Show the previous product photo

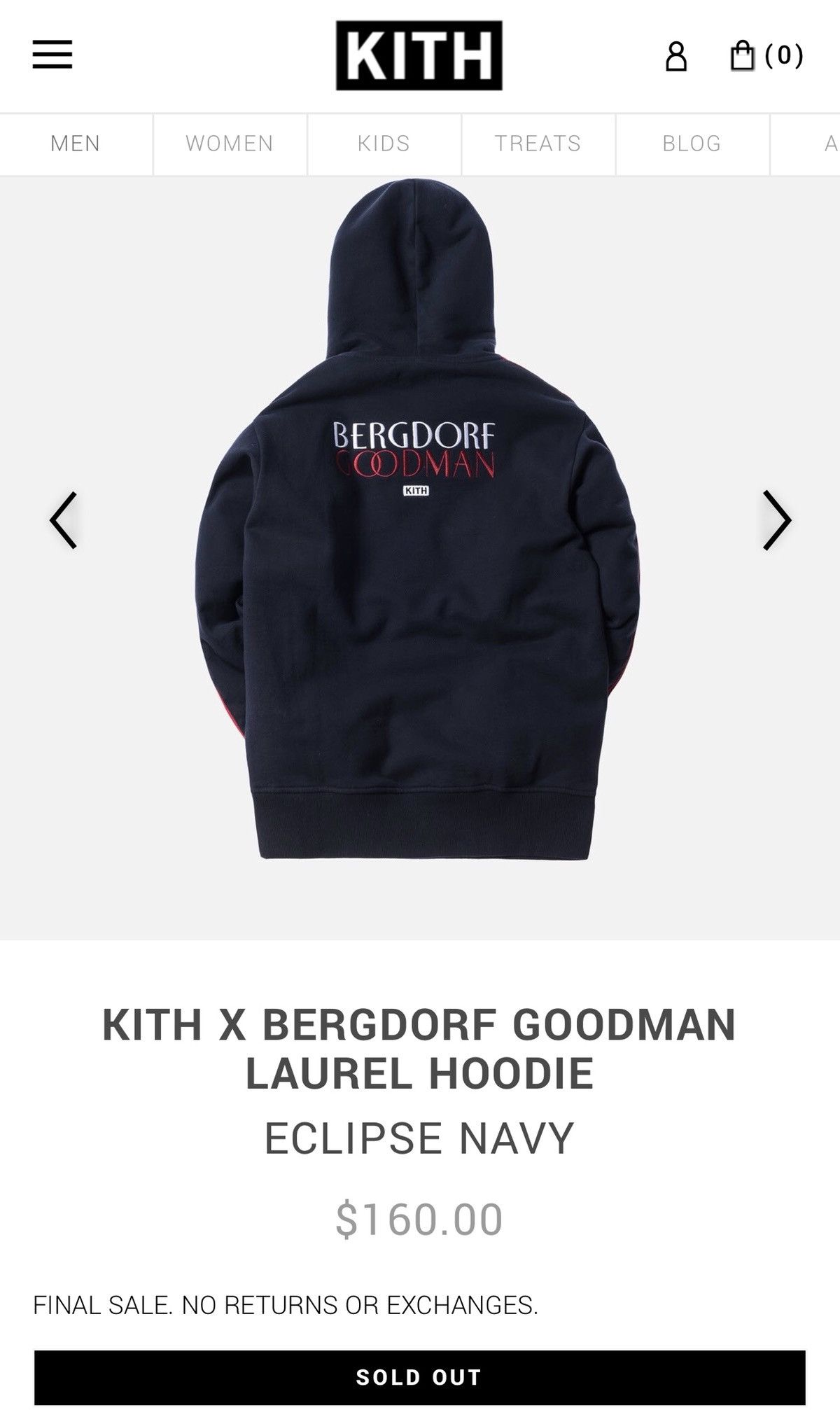tap(63, 520)
